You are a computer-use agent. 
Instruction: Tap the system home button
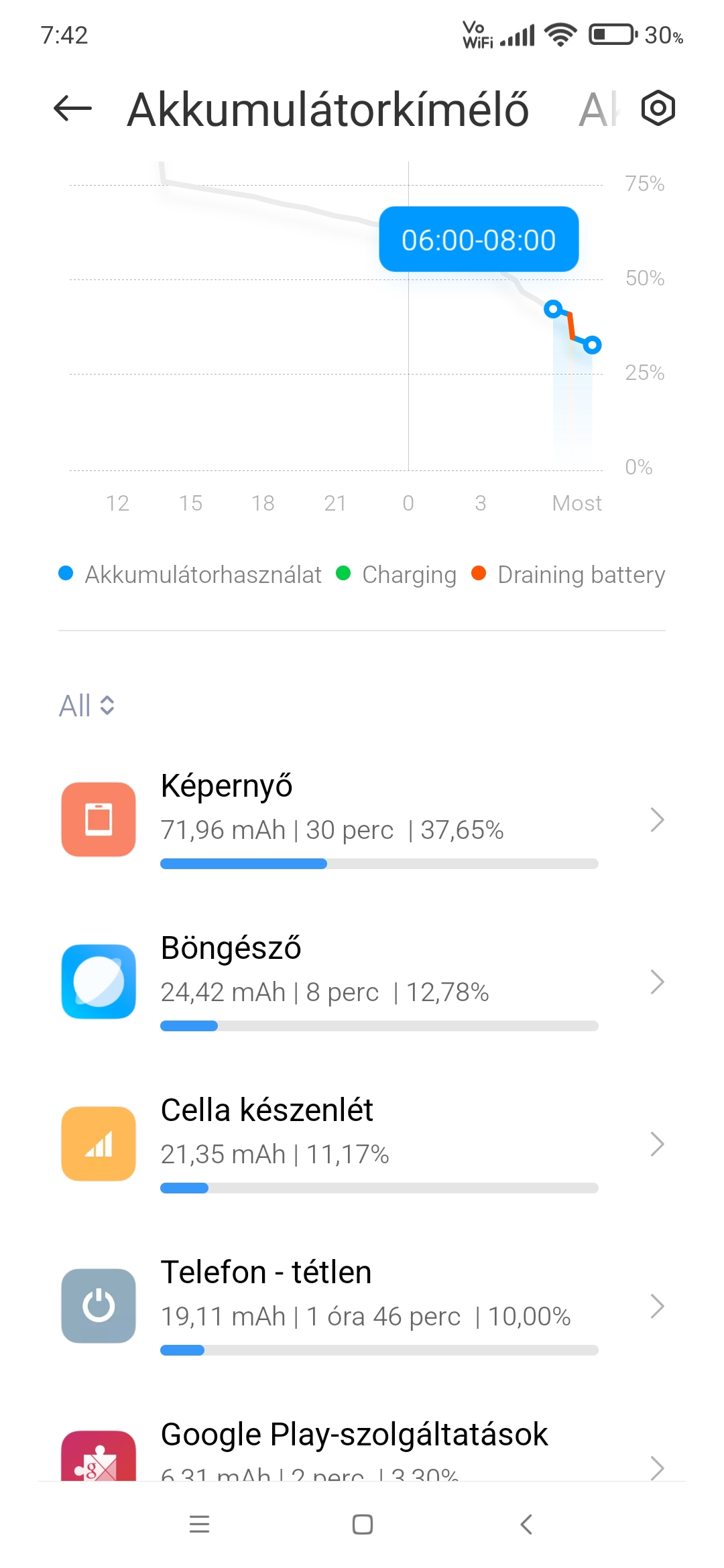point(363,1524)
